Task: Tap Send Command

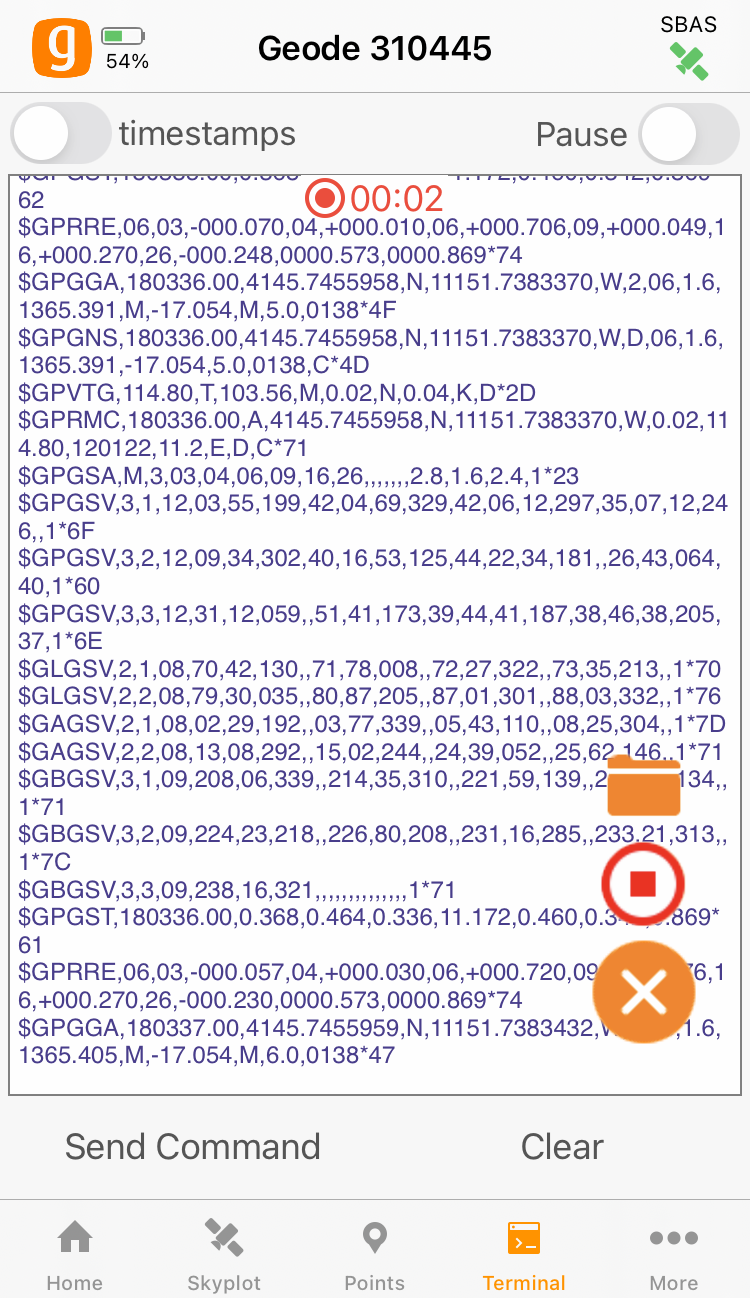Action: [x=193, y=1146]
